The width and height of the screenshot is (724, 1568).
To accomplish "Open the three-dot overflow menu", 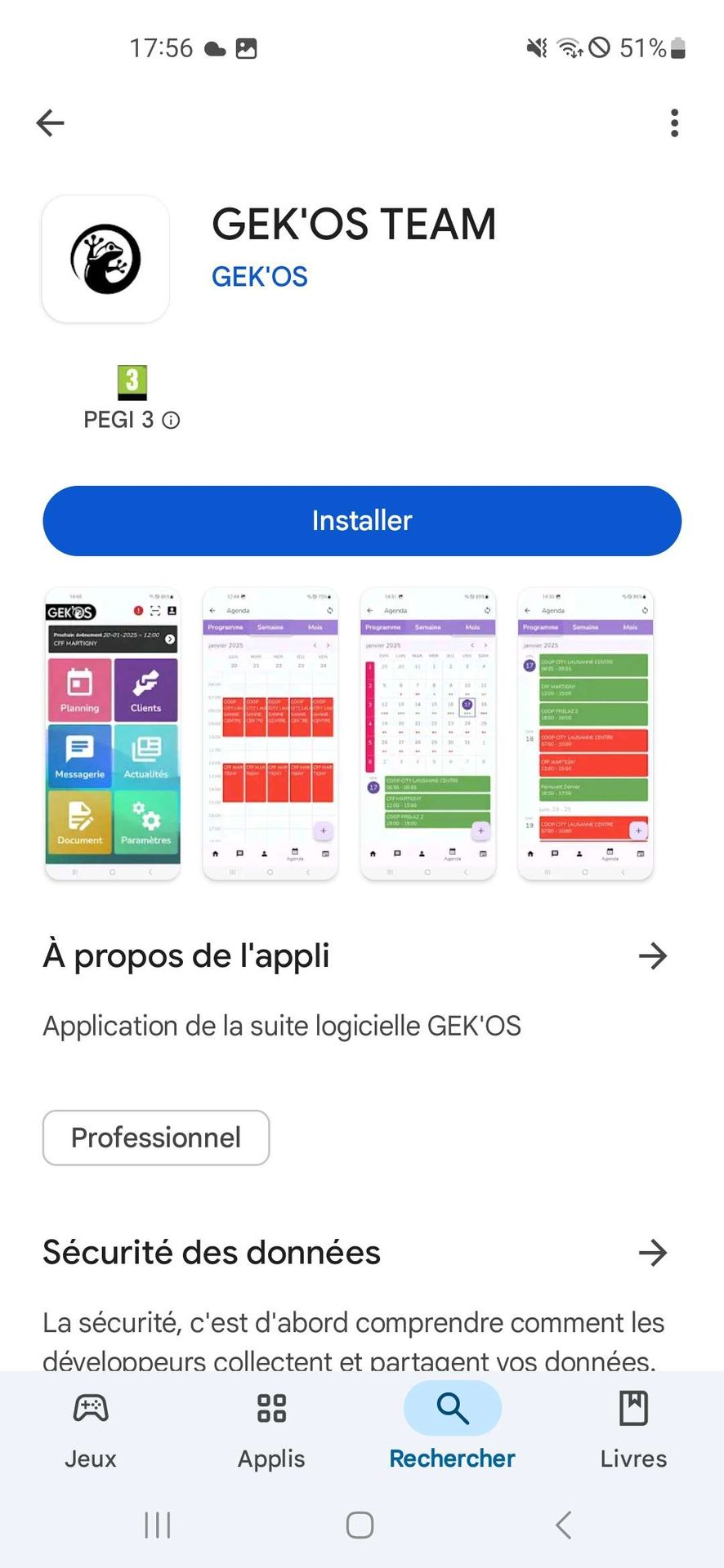I will click(673, 123).
